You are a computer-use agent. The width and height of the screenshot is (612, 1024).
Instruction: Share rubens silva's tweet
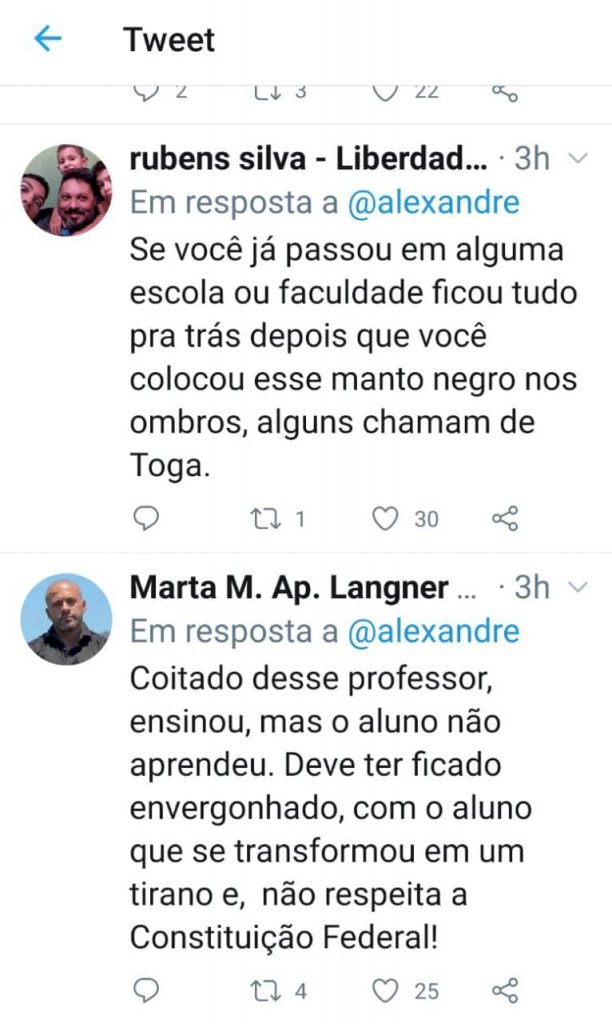506,519
